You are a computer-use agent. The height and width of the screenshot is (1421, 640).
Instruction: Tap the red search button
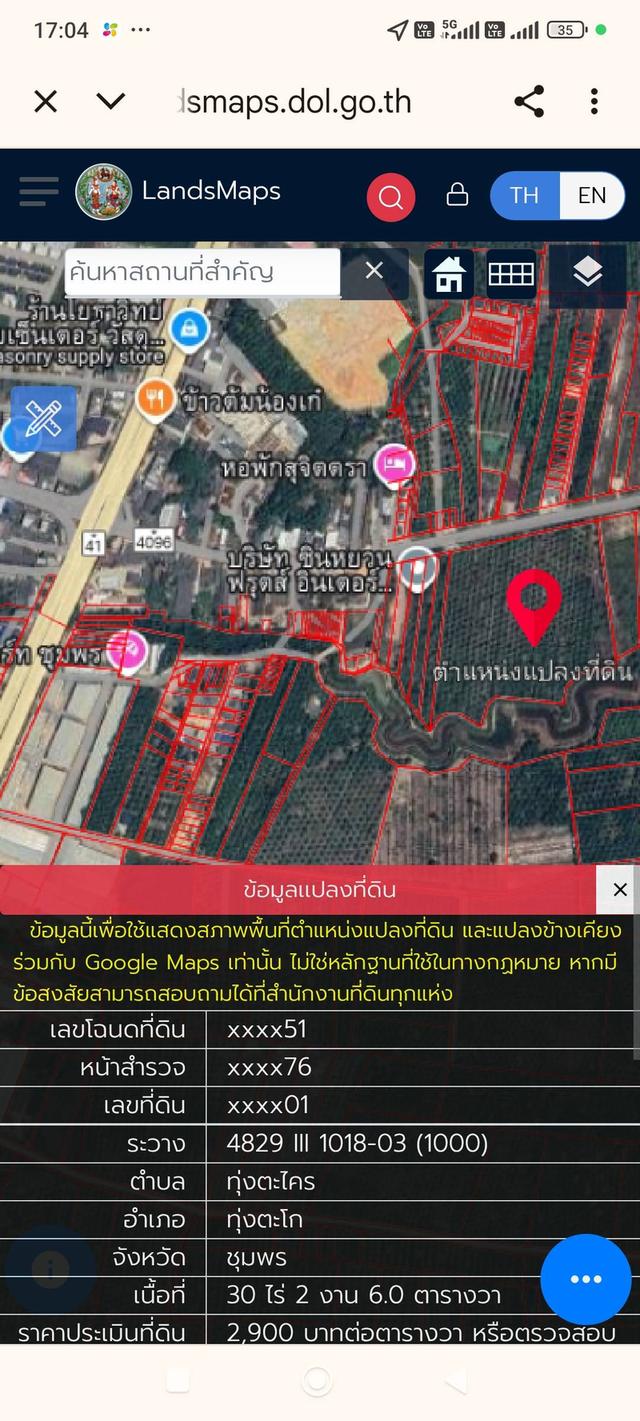click(x=390, y=197)
